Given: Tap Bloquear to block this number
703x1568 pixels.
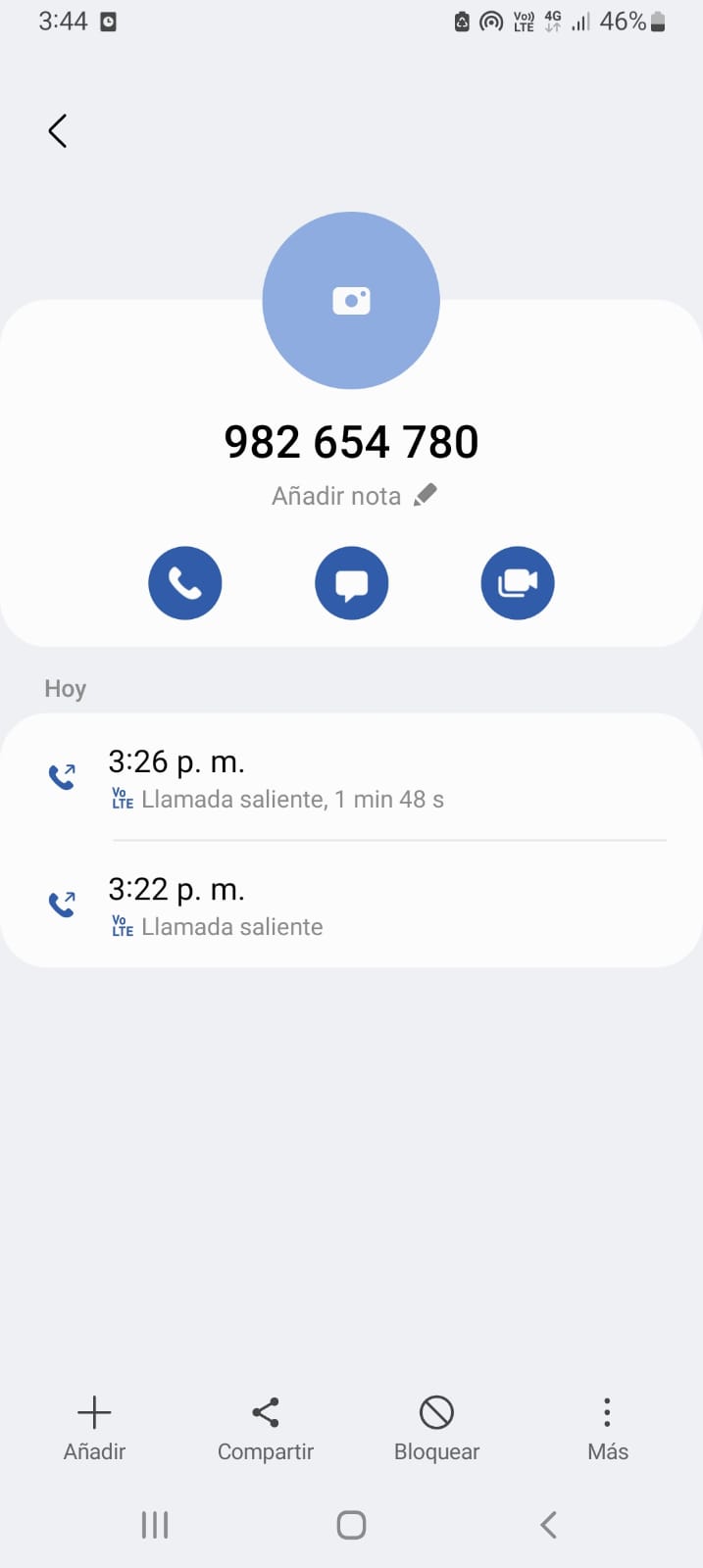Looking at the screenshot, I should 436,1430.
